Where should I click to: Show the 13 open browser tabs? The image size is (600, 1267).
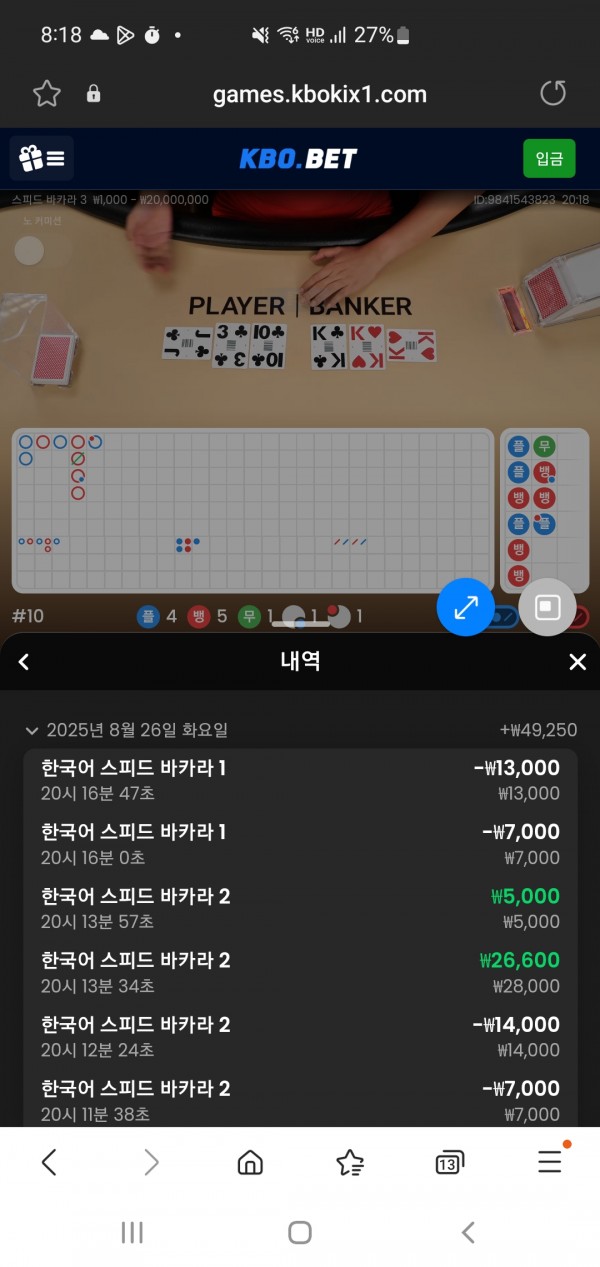point(449,1163)
